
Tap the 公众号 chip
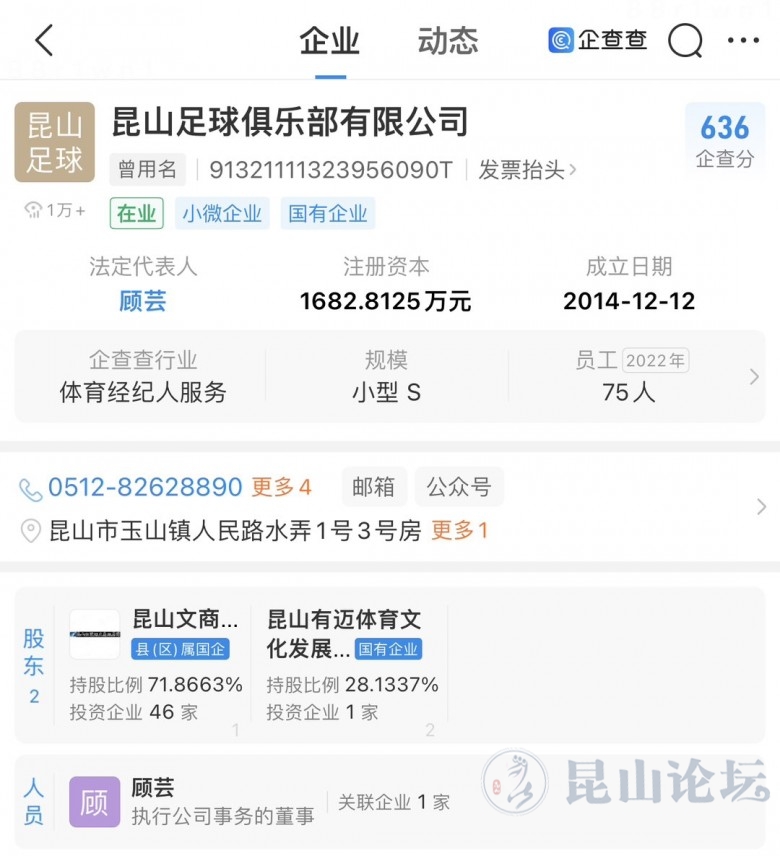point(459,487)
